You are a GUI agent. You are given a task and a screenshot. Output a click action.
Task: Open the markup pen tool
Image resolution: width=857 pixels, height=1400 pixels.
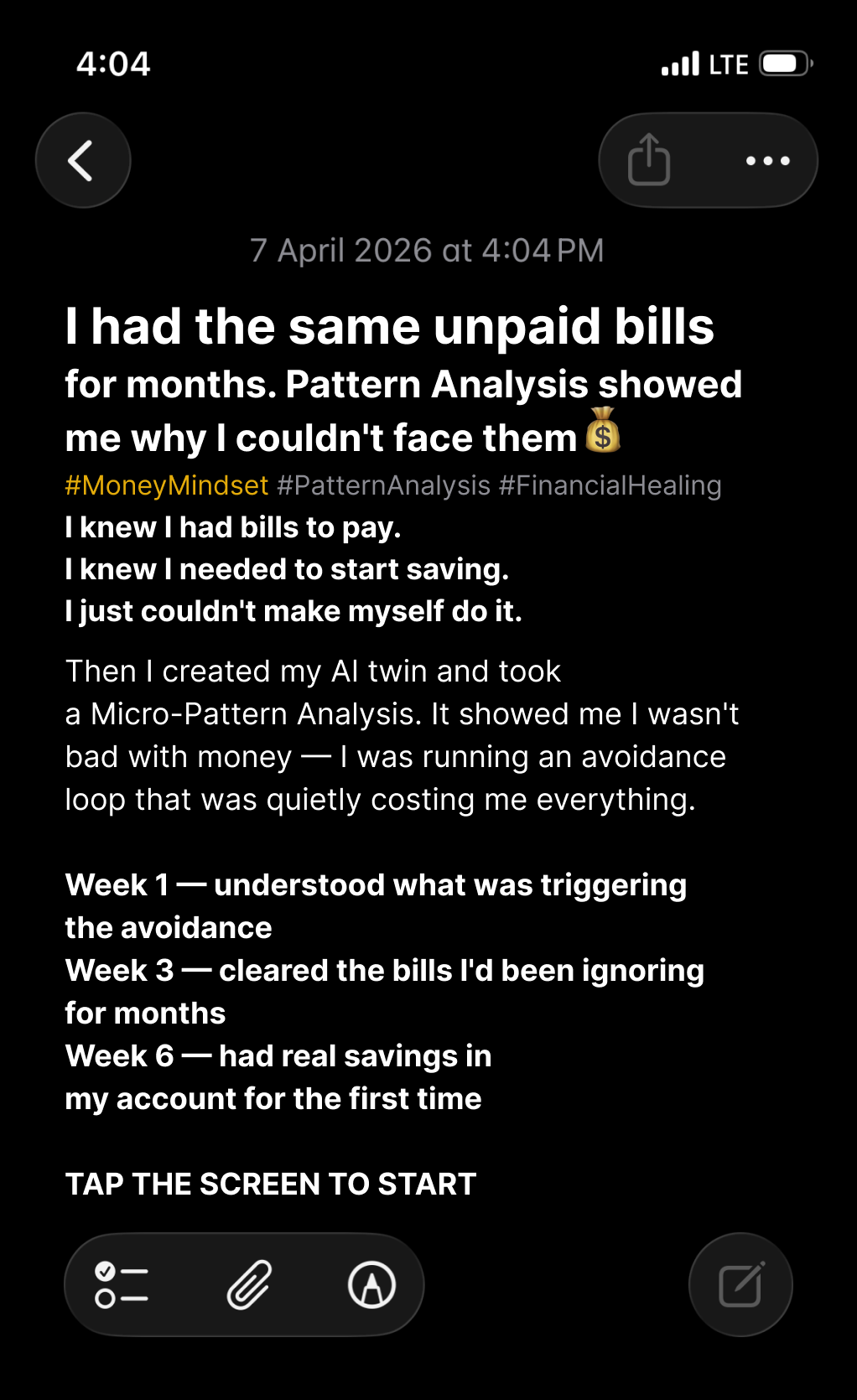pyautogui.click(x=371, y=1284)
